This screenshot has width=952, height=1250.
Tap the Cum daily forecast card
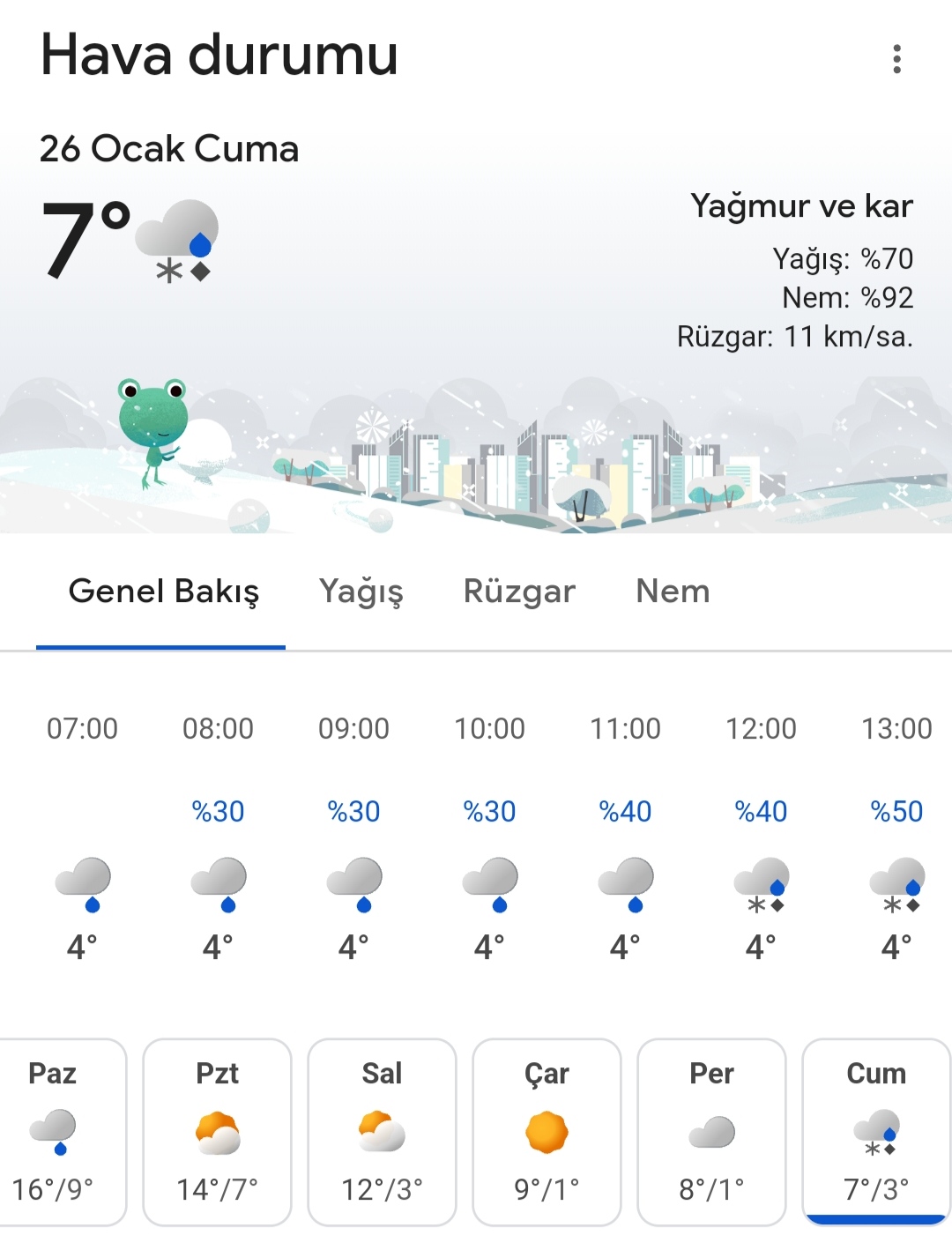(876, 1132)
